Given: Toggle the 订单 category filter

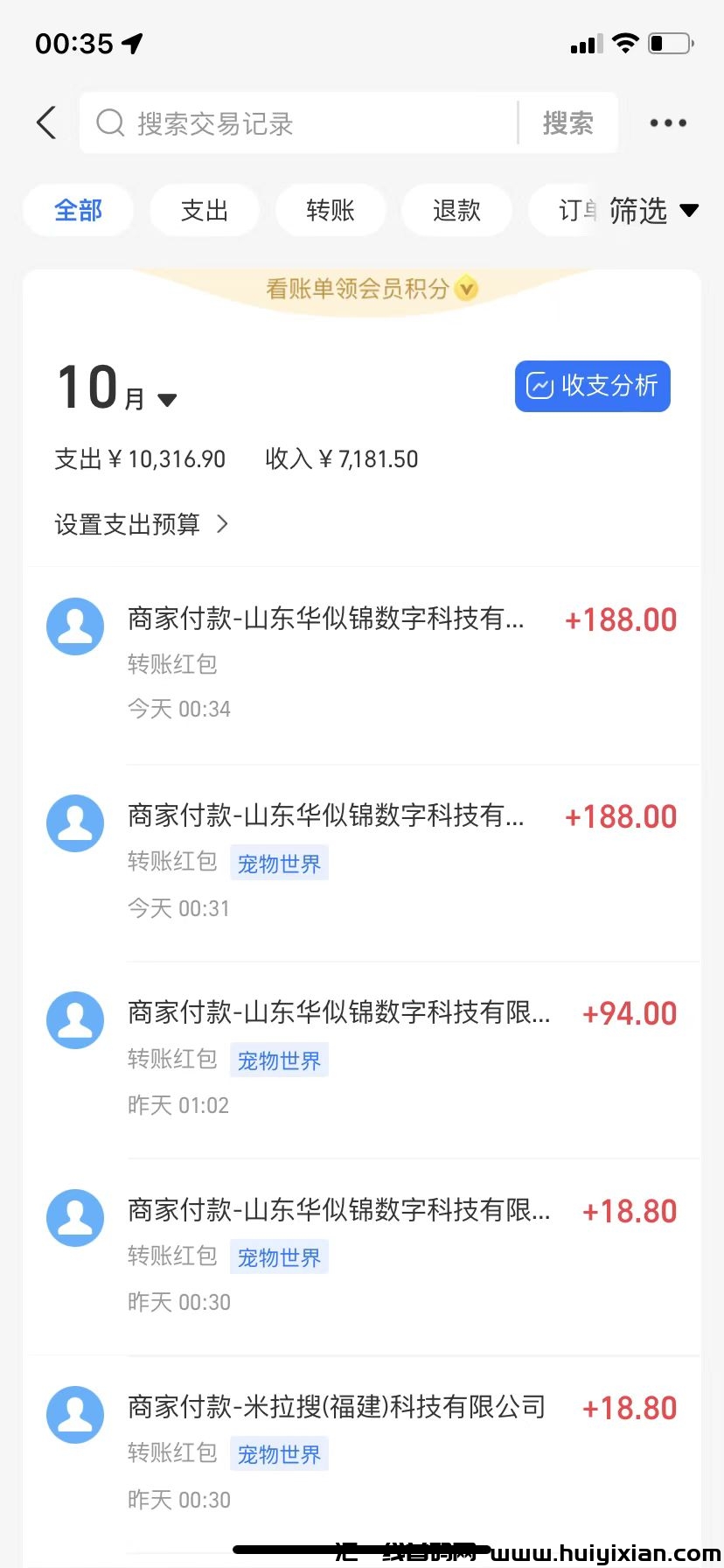Looking at the screenshot, I should point(574,210).
